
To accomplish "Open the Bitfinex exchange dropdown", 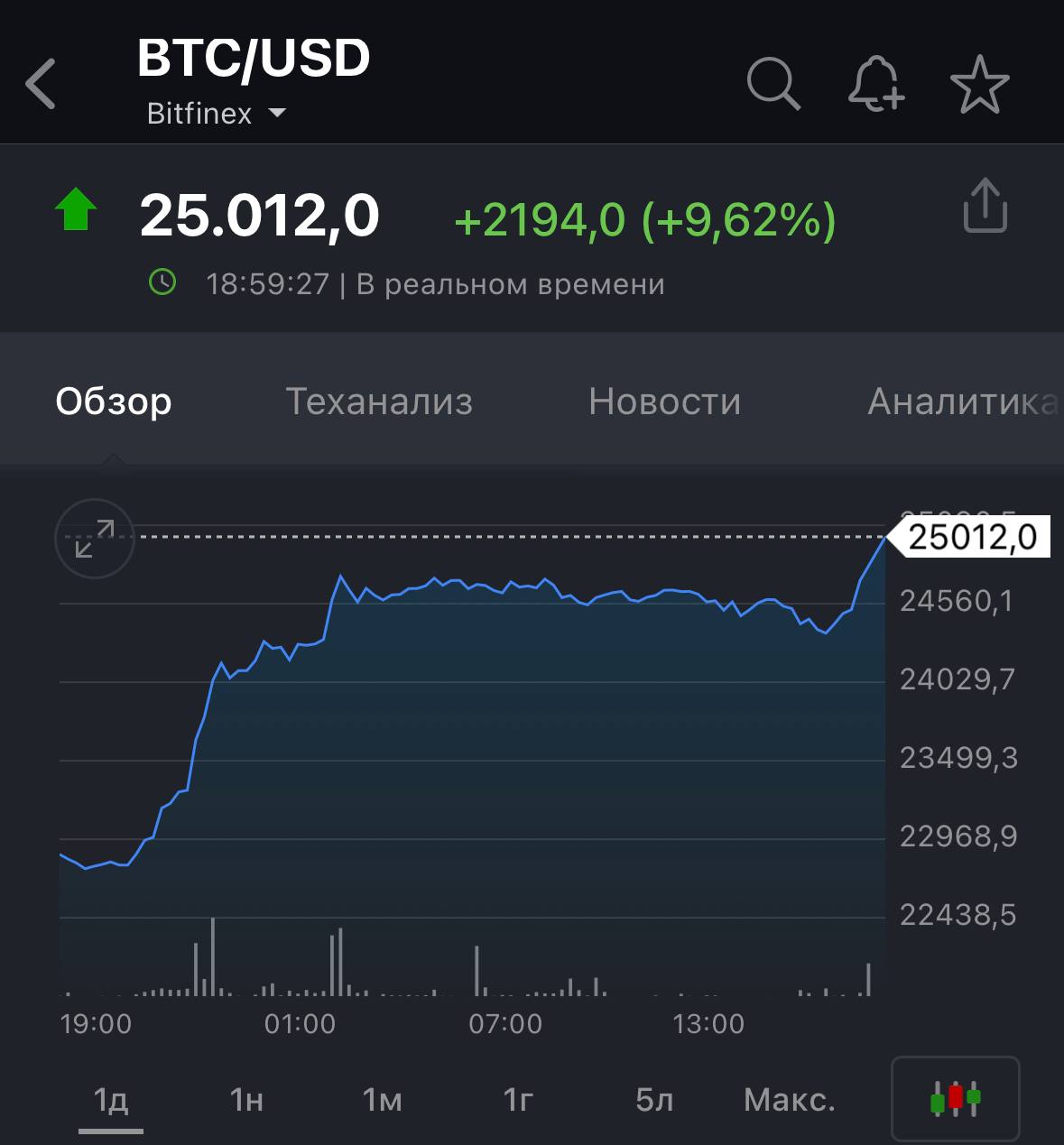I will click(216, 114).
